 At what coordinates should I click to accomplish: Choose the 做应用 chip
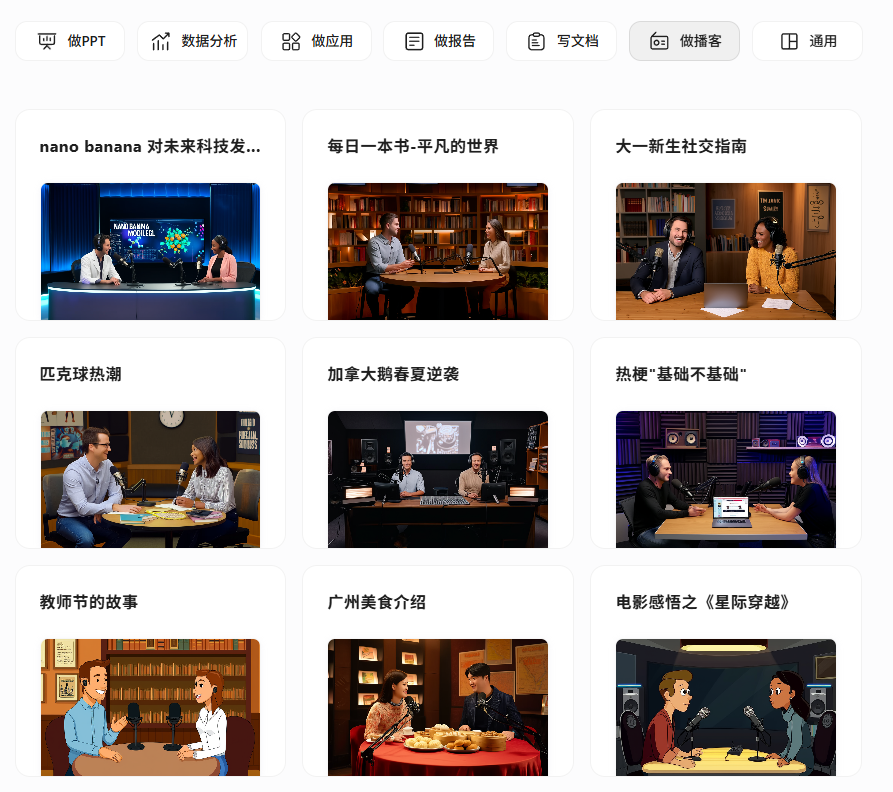(316, 41)
